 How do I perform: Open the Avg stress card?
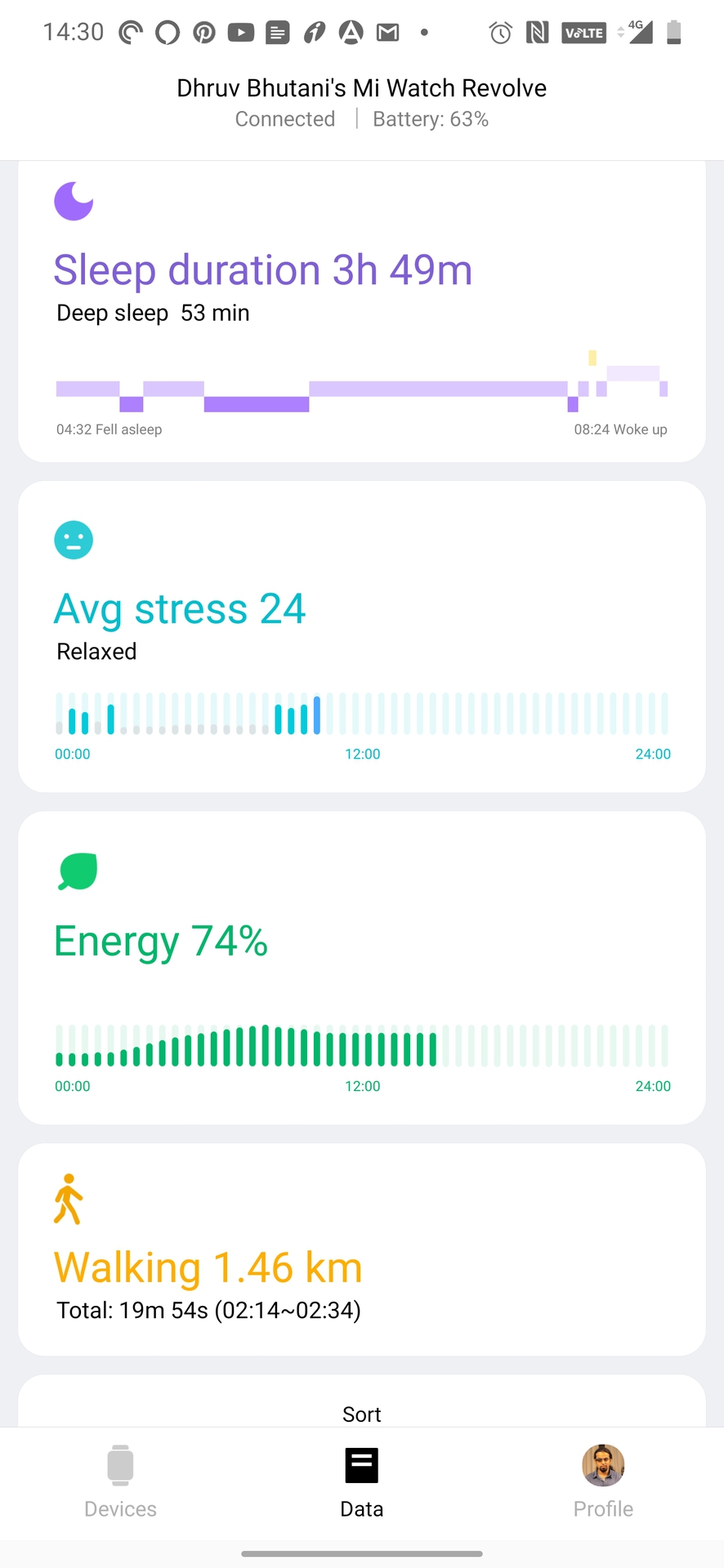pyautogui.click(x=361, y=635)
